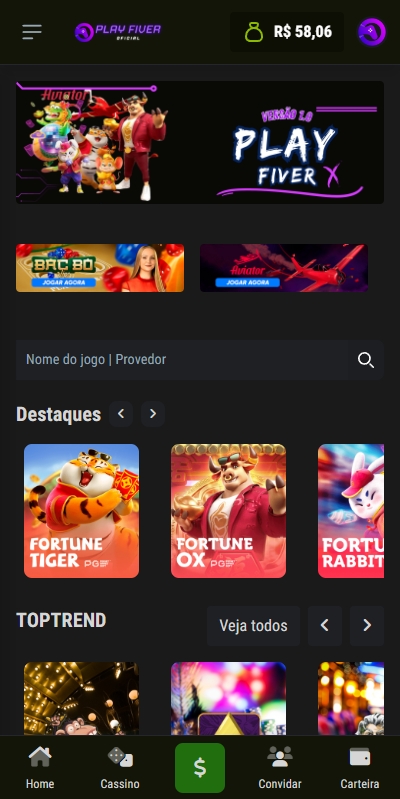
Task: Open the Bac Bo Jogar Agora banner
Action: point(100,268)
